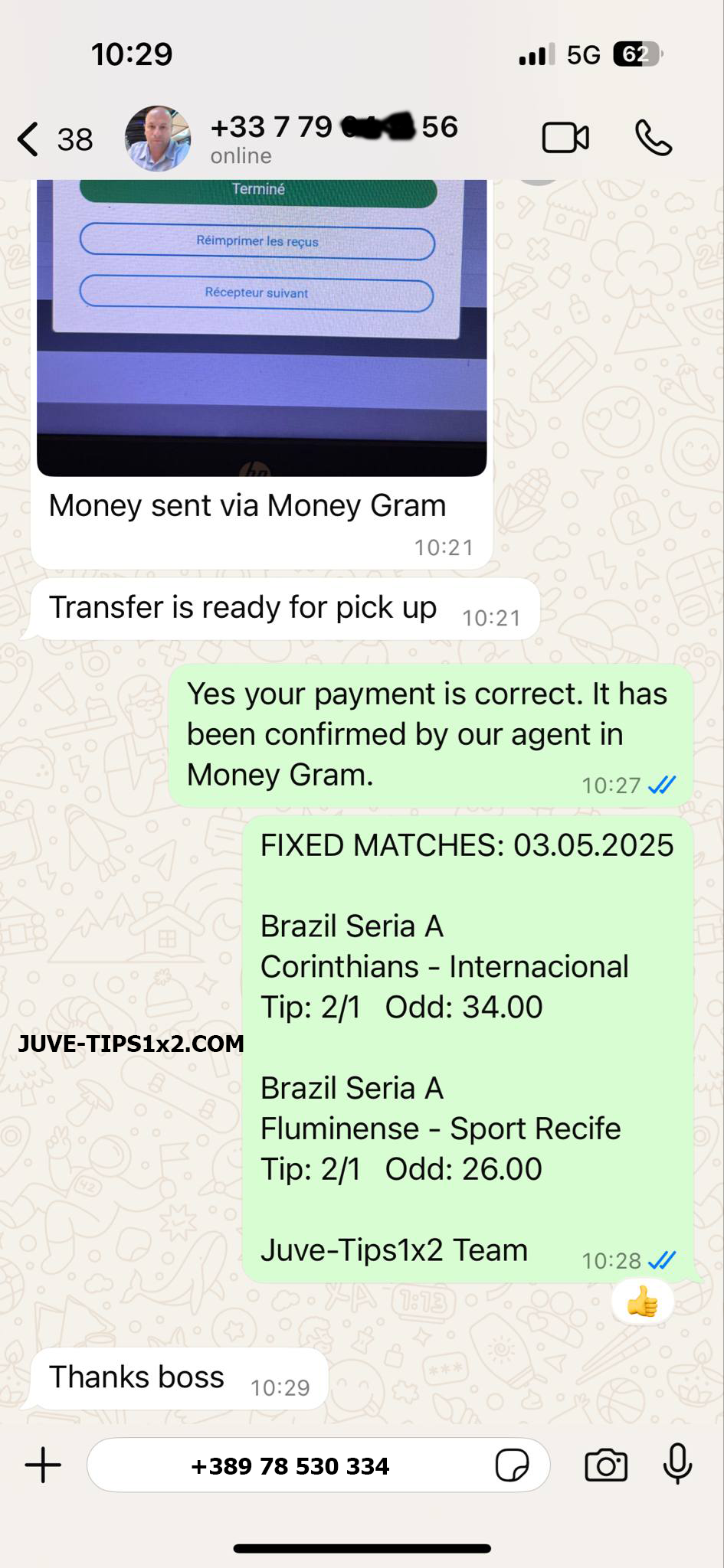Screen dimensions: 724x1568
Task: Focus the message input field
Action: (291, 1465)
